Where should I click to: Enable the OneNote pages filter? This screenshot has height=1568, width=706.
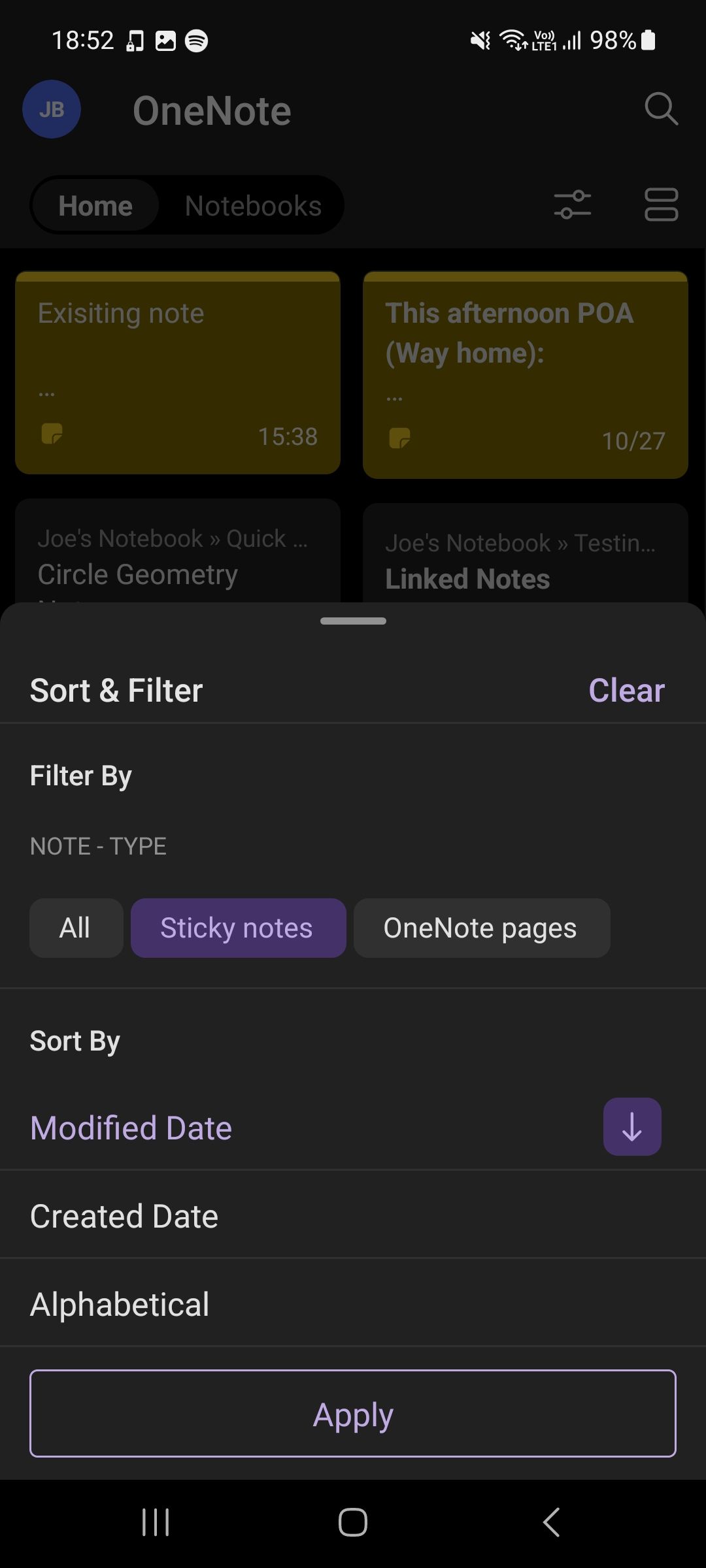(481, 928)
